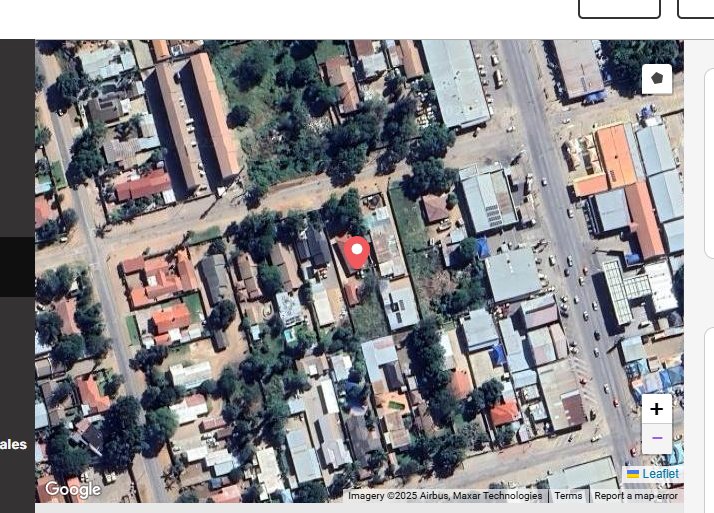714x513 pixels.
Task: Tap the polygon draw tool
Action: (657, 78)
